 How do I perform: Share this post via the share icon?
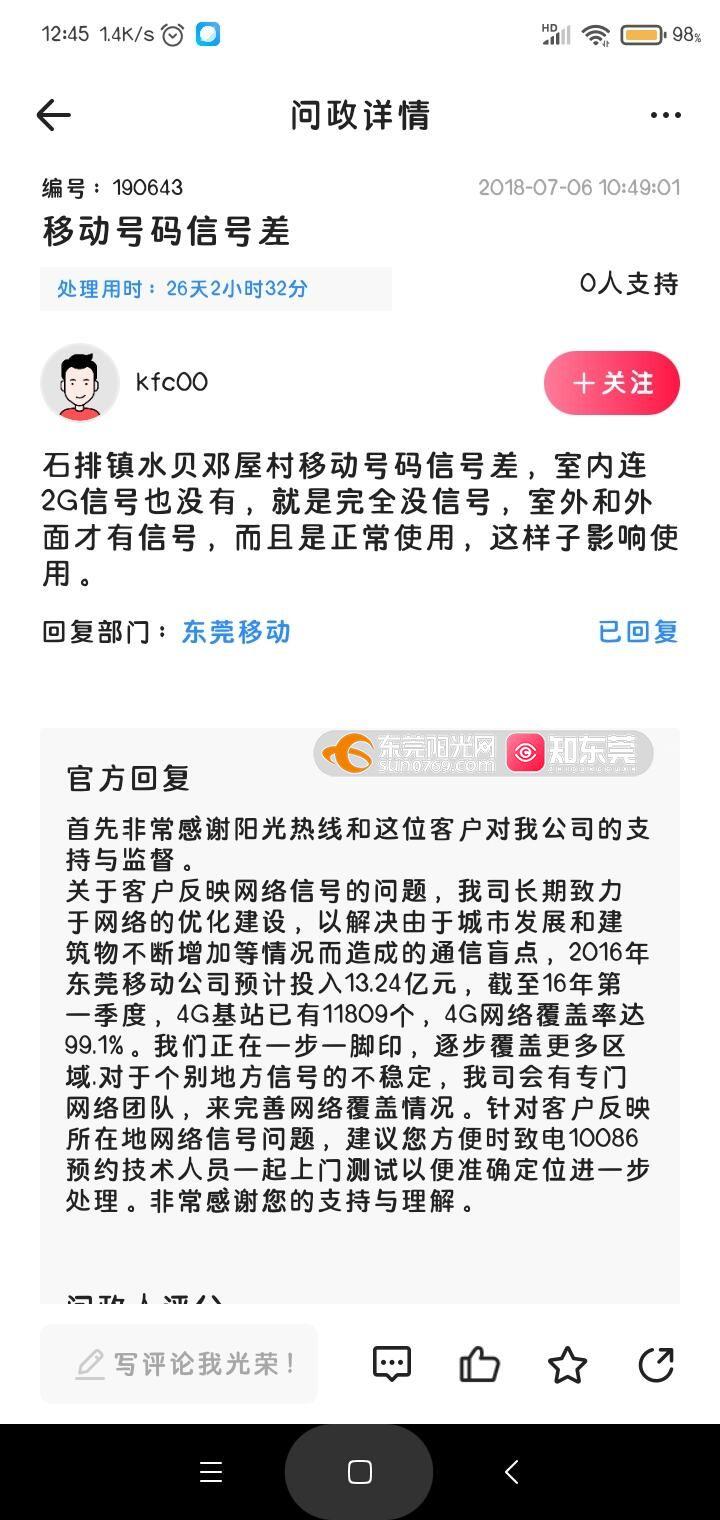point(656,1364)
